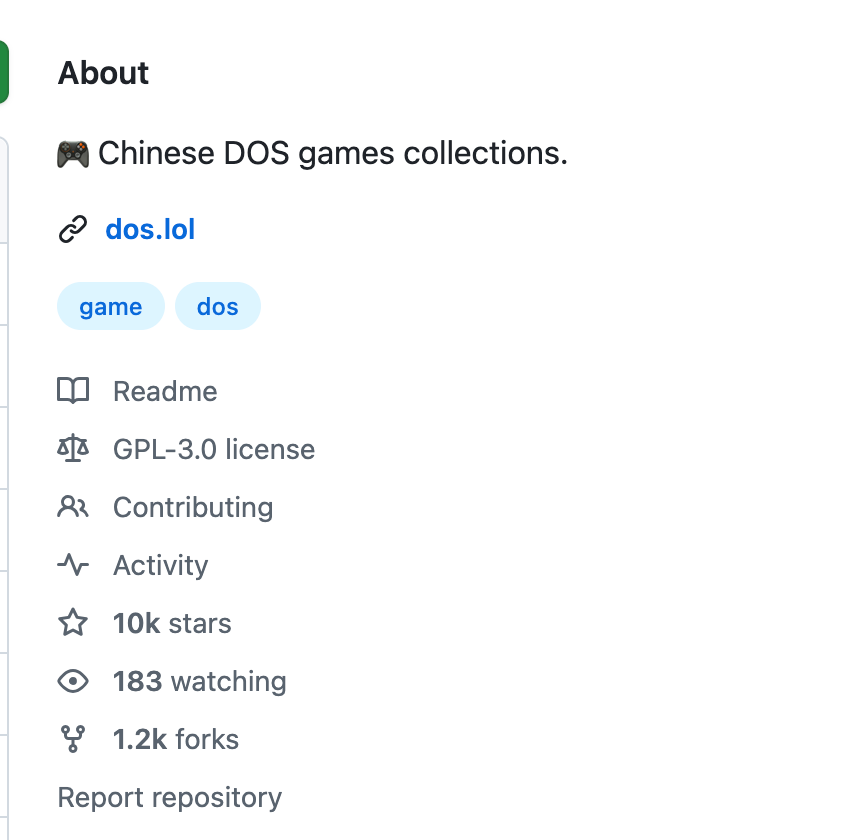View repository Activity
Viewport: 844px width, 840px height.
pyautogui.click(x=160, y=565)
